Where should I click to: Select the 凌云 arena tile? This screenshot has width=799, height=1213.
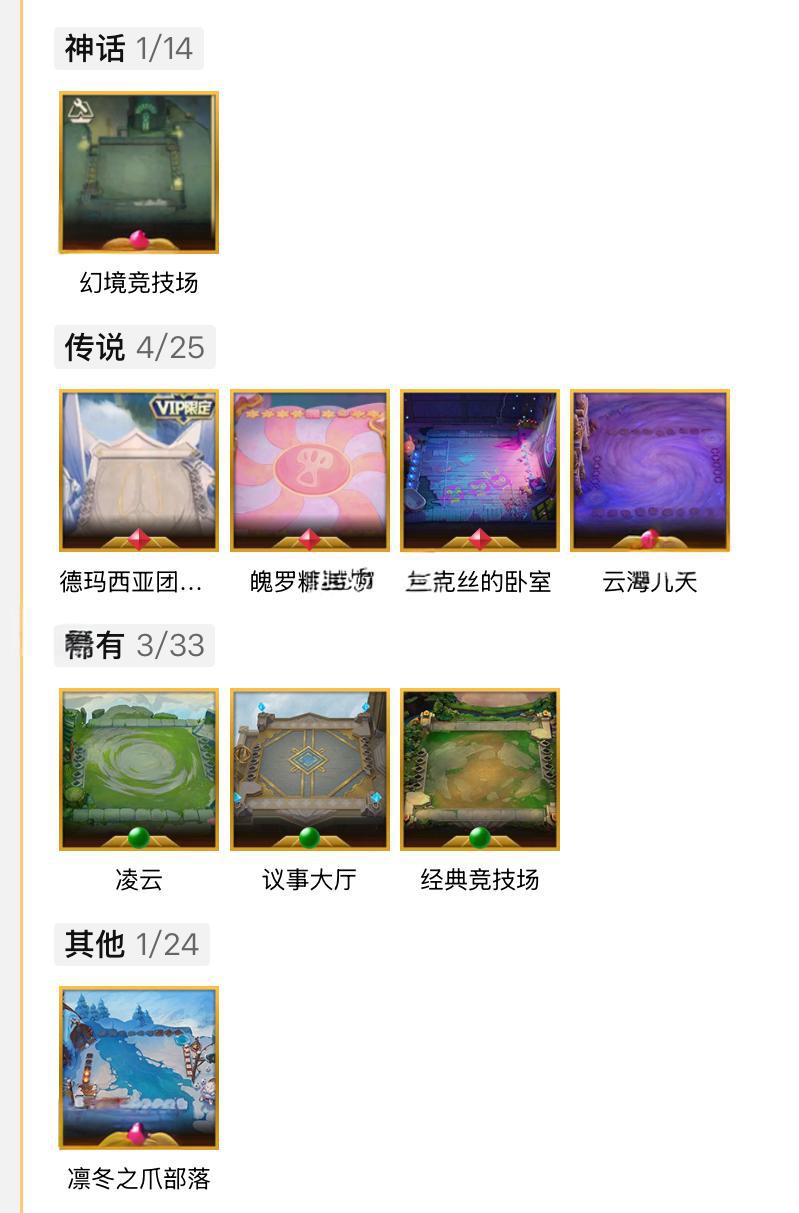point(139,768)
